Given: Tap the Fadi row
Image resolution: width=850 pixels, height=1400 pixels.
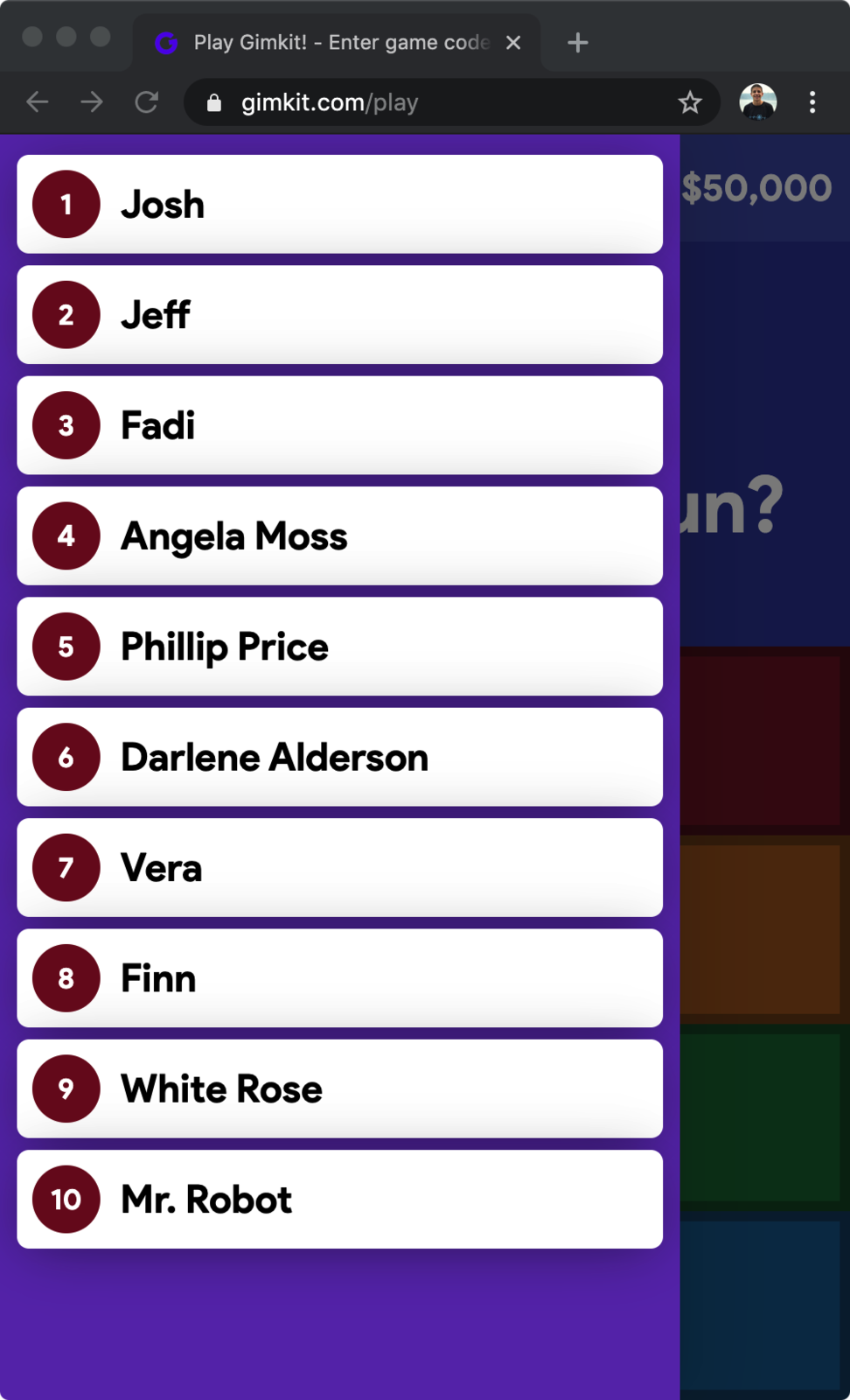Looking at the screenshot, I should click(339, 425).
